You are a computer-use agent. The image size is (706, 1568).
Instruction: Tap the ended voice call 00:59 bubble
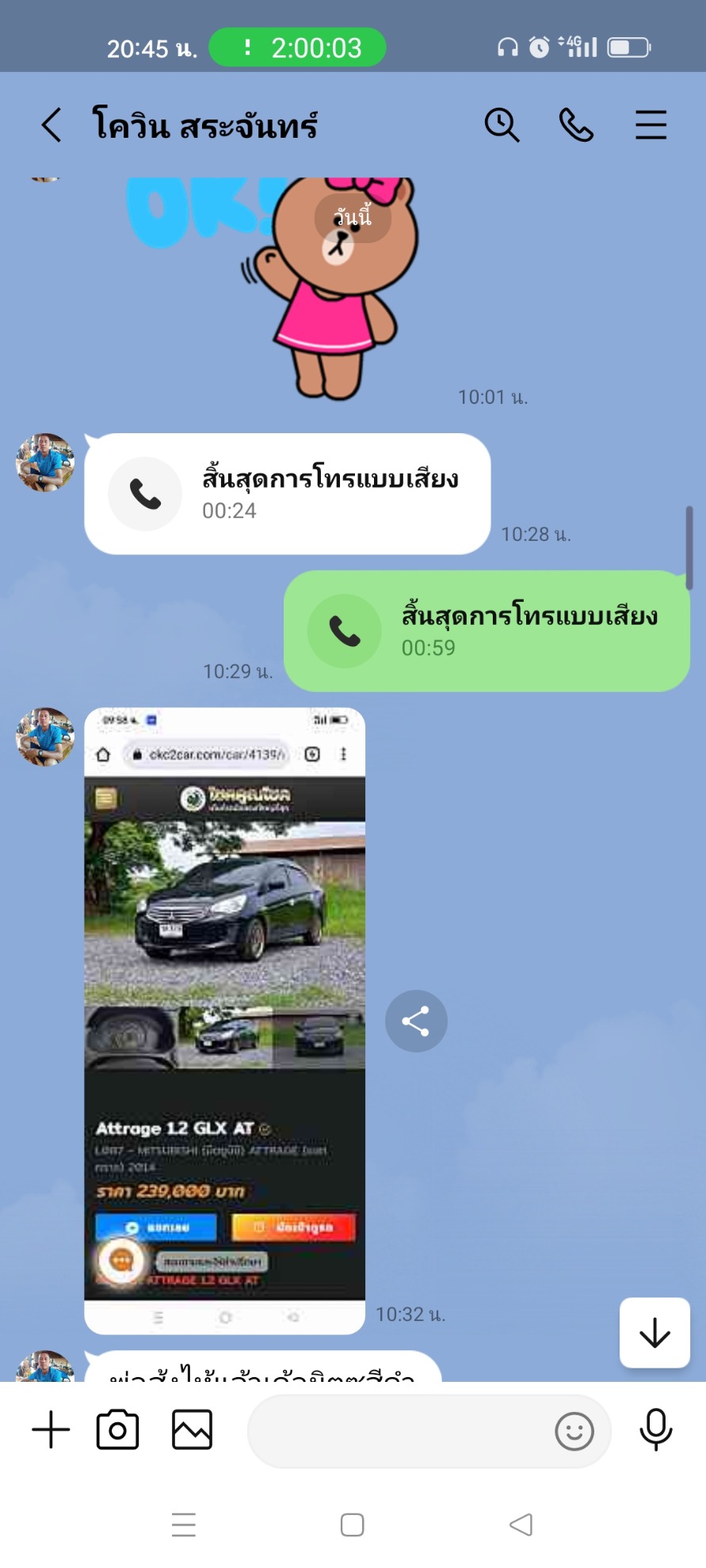coord(487,631)
